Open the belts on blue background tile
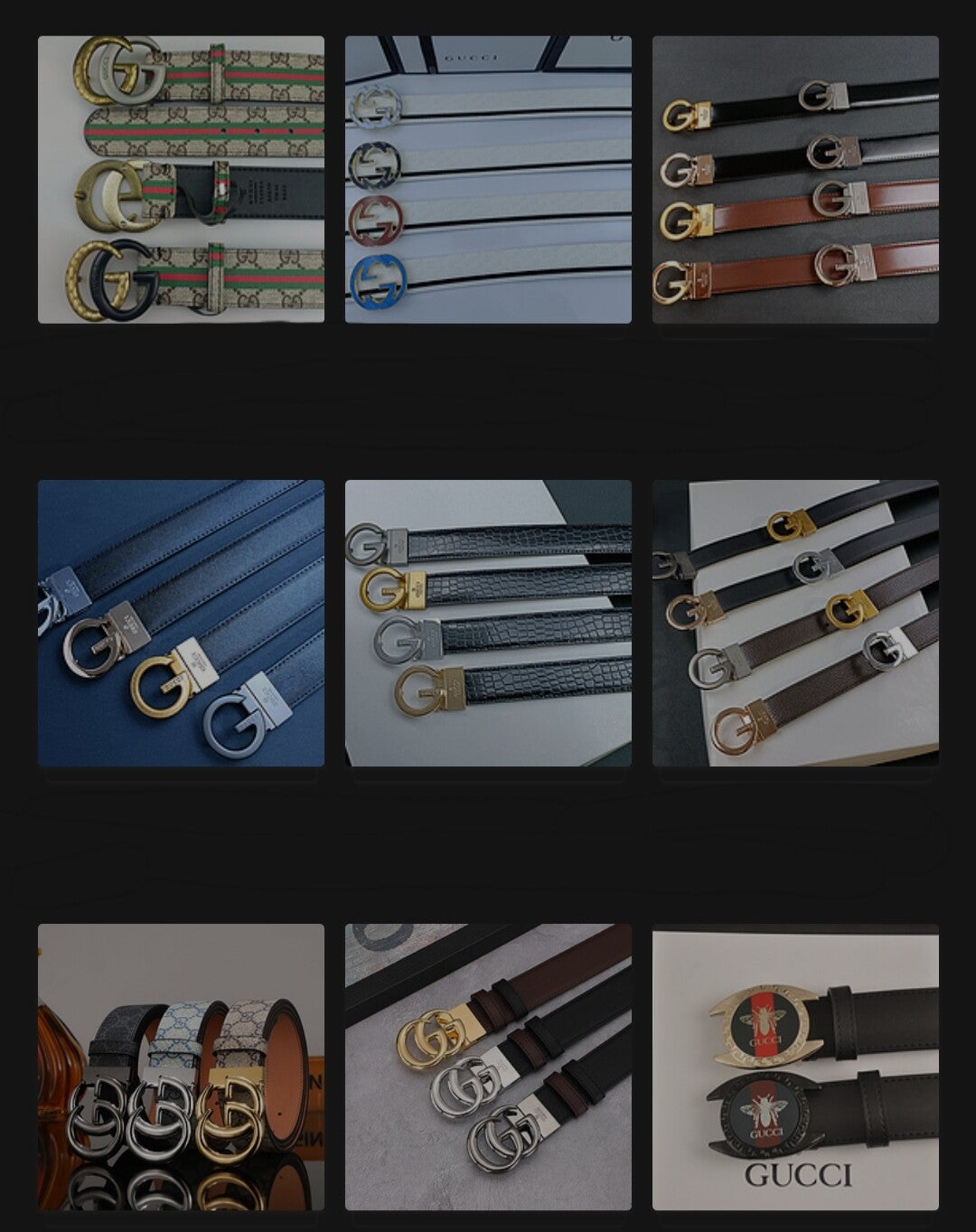The image size is (976, 1232). coord(181,623)
